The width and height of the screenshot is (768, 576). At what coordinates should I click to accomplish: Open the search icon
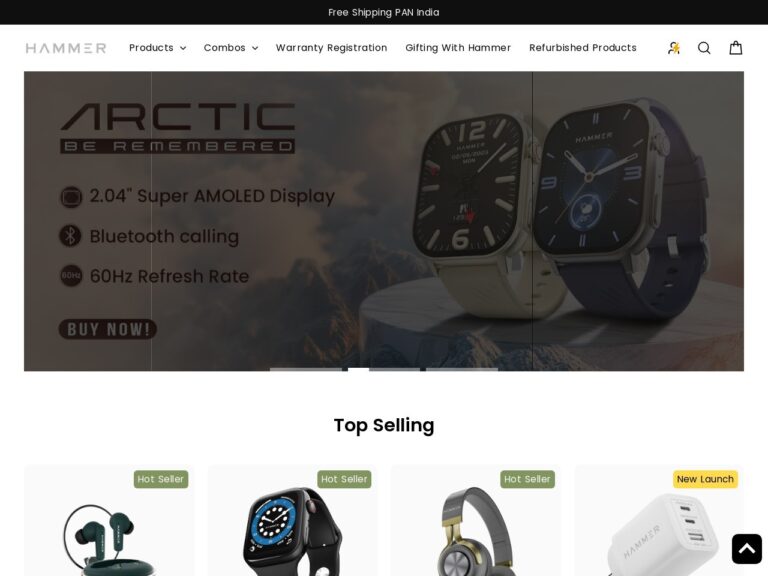click(x=704, y=48)
